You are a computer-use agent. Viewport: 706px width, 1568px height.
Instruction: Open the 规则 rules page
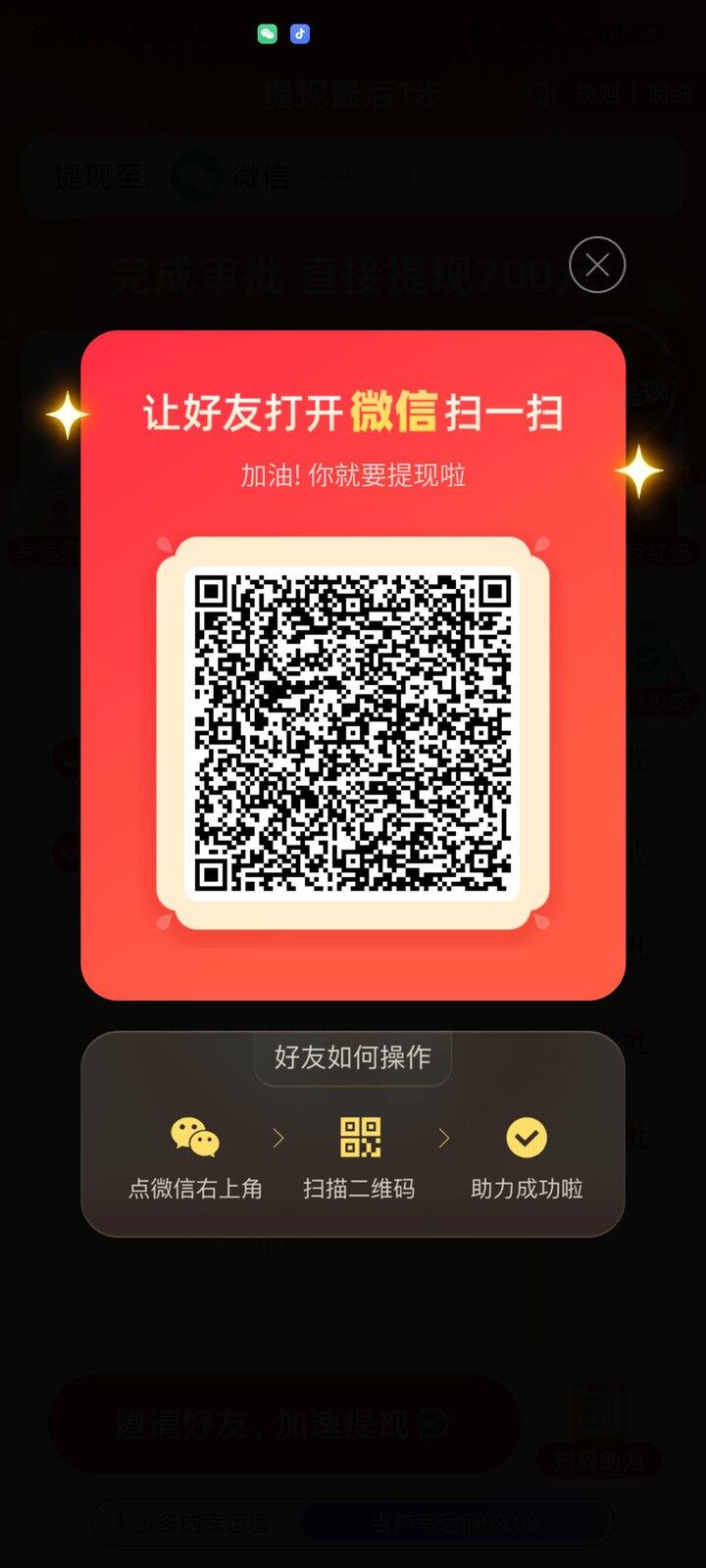pyautogui.click(x=598, y=94)
